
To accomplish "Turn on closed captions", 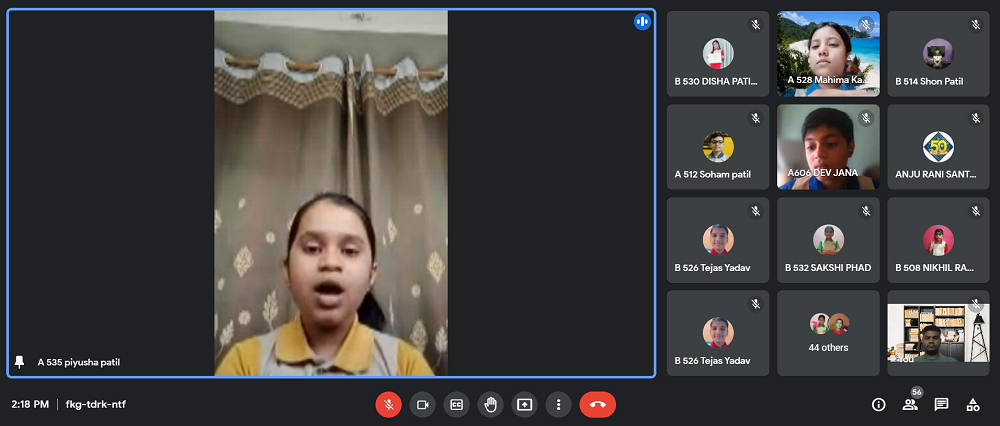I will [x=456, y=404].
